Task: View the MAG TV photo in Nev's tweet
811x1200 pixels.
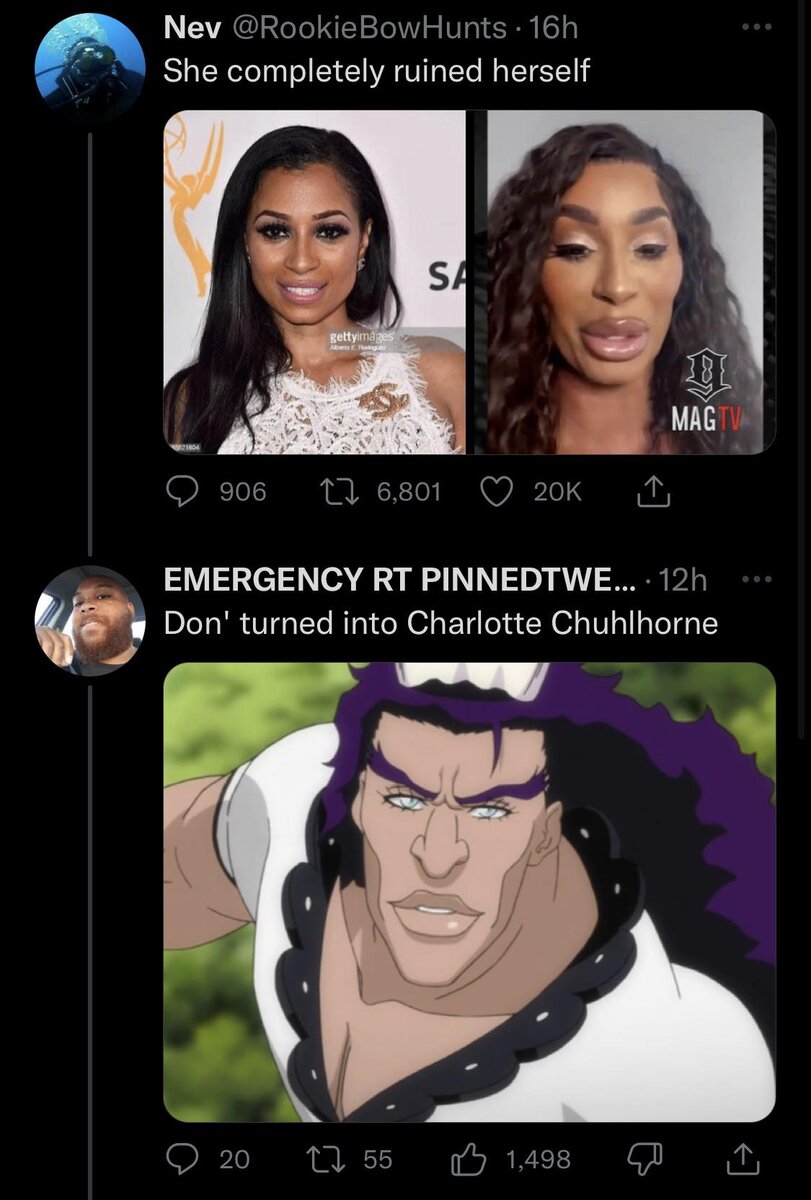Action: tap(630, 282)
